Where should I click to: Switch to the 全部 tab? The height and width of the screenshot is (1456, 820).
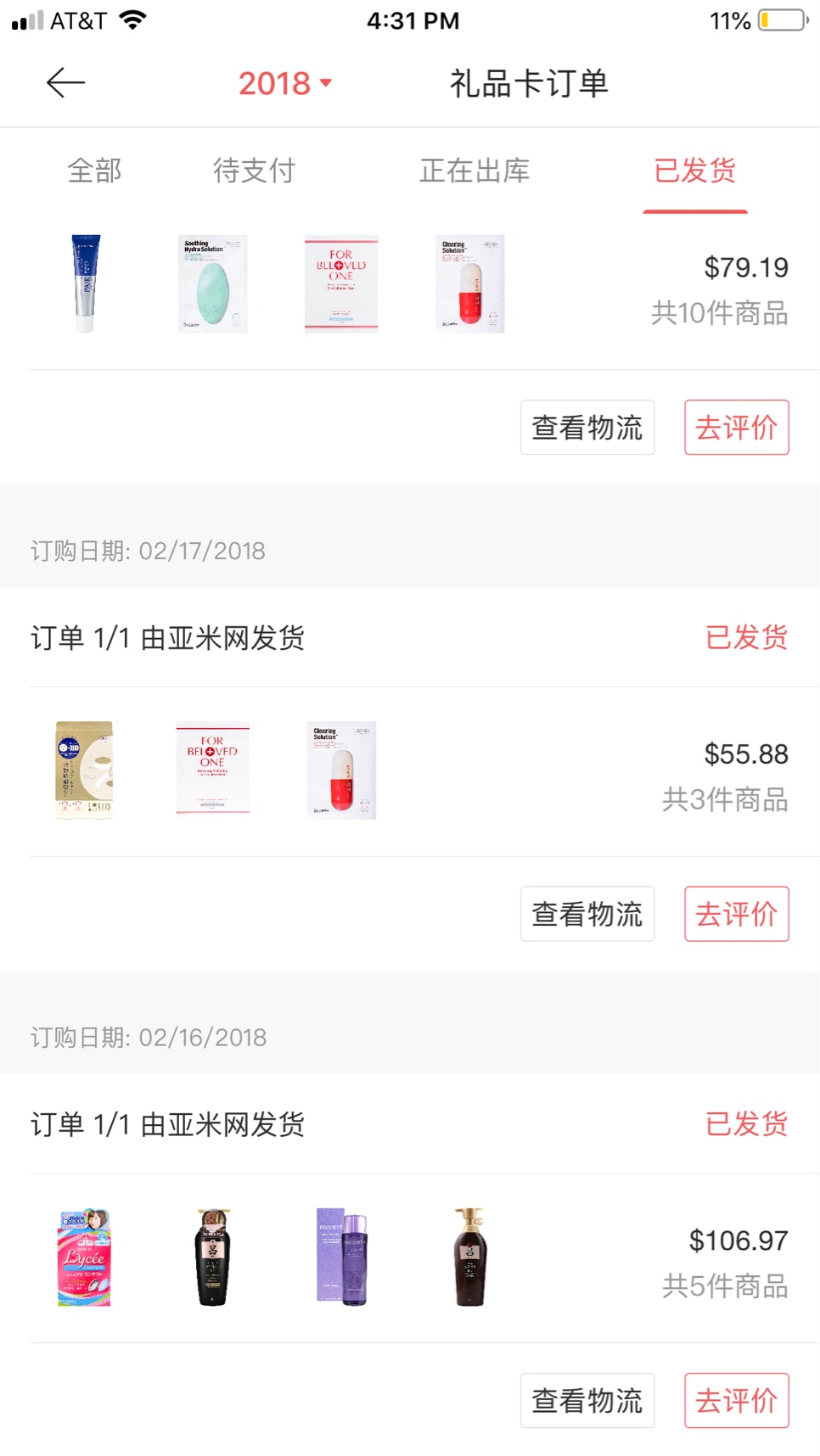coord(94,171)
